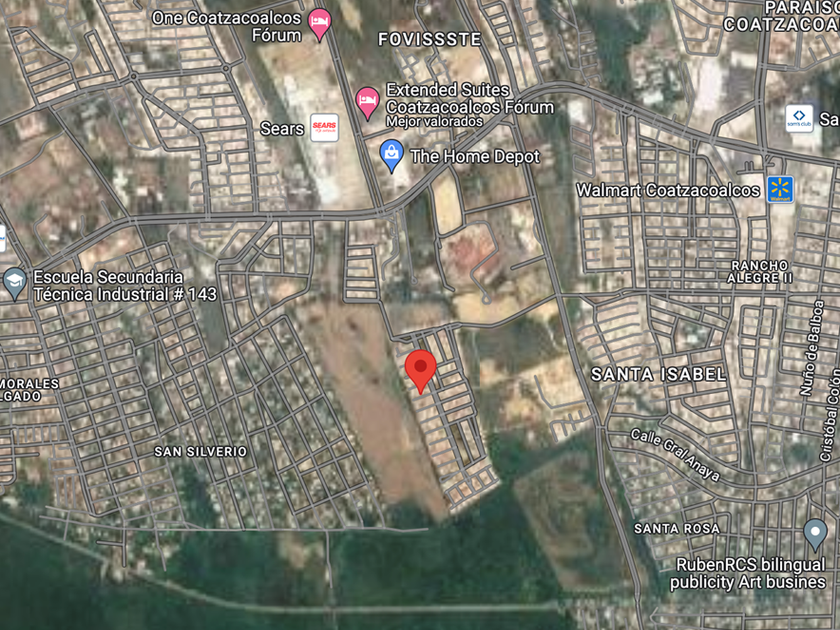Select the RubenRCS bilingual publicity pin
This screenshot has height=630, width=840.
click(x=815, y=531)
